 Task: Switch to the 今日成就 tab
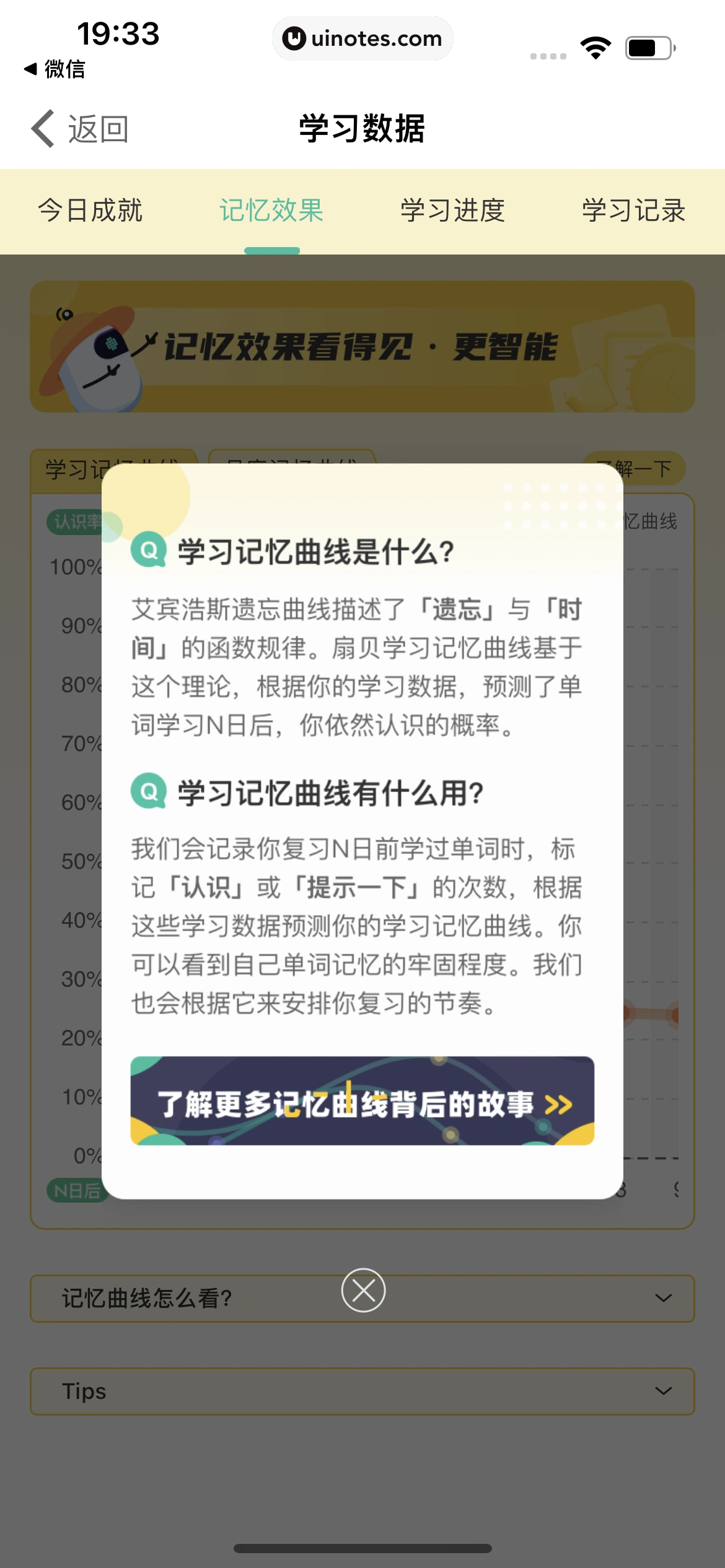[x=90, y=211]
